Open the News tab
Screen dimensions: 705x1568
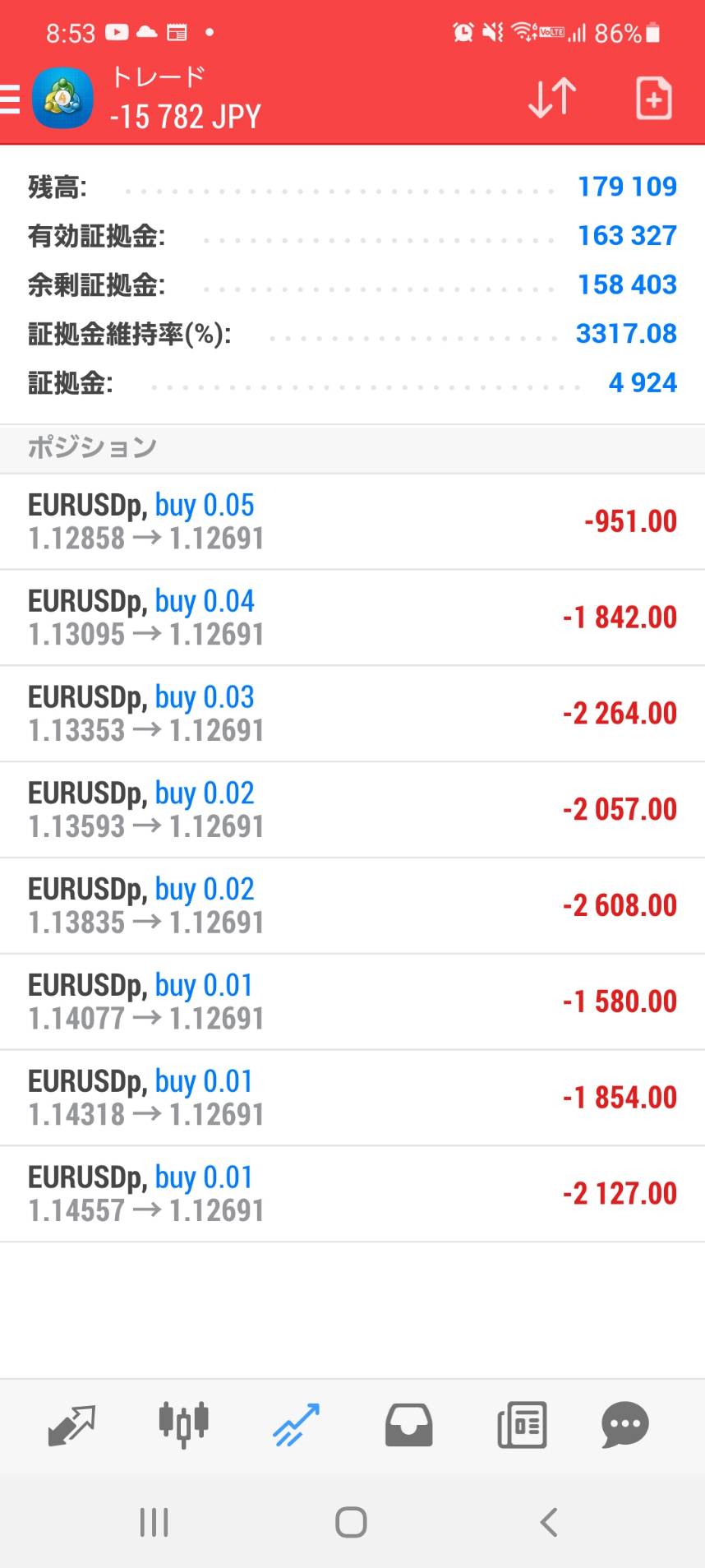pyautogui.click(x=522, y=1425)
